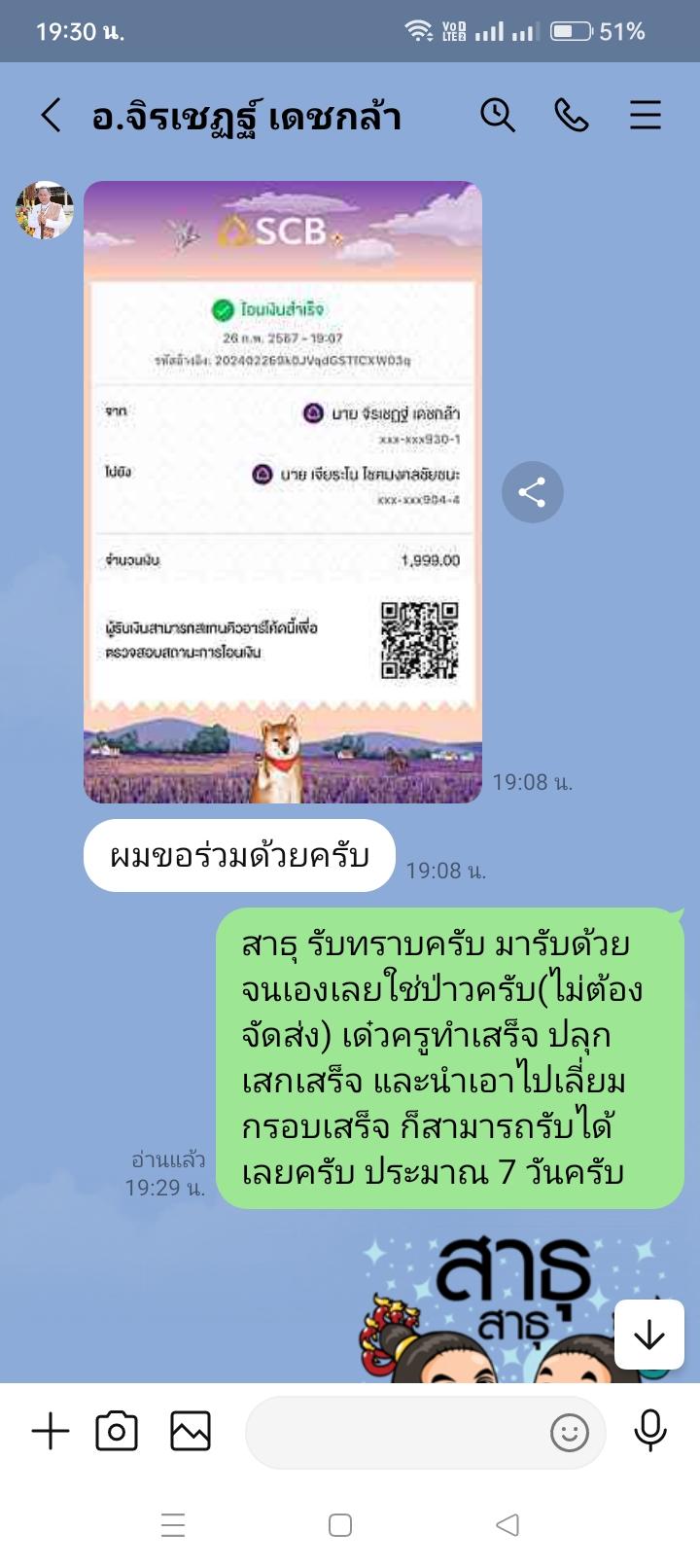Image resolution: width=700 pixels, height=1568 pixels.
Task: Open the plus attachment menu
Action: pyautogui.click(x=51, y=1432)
